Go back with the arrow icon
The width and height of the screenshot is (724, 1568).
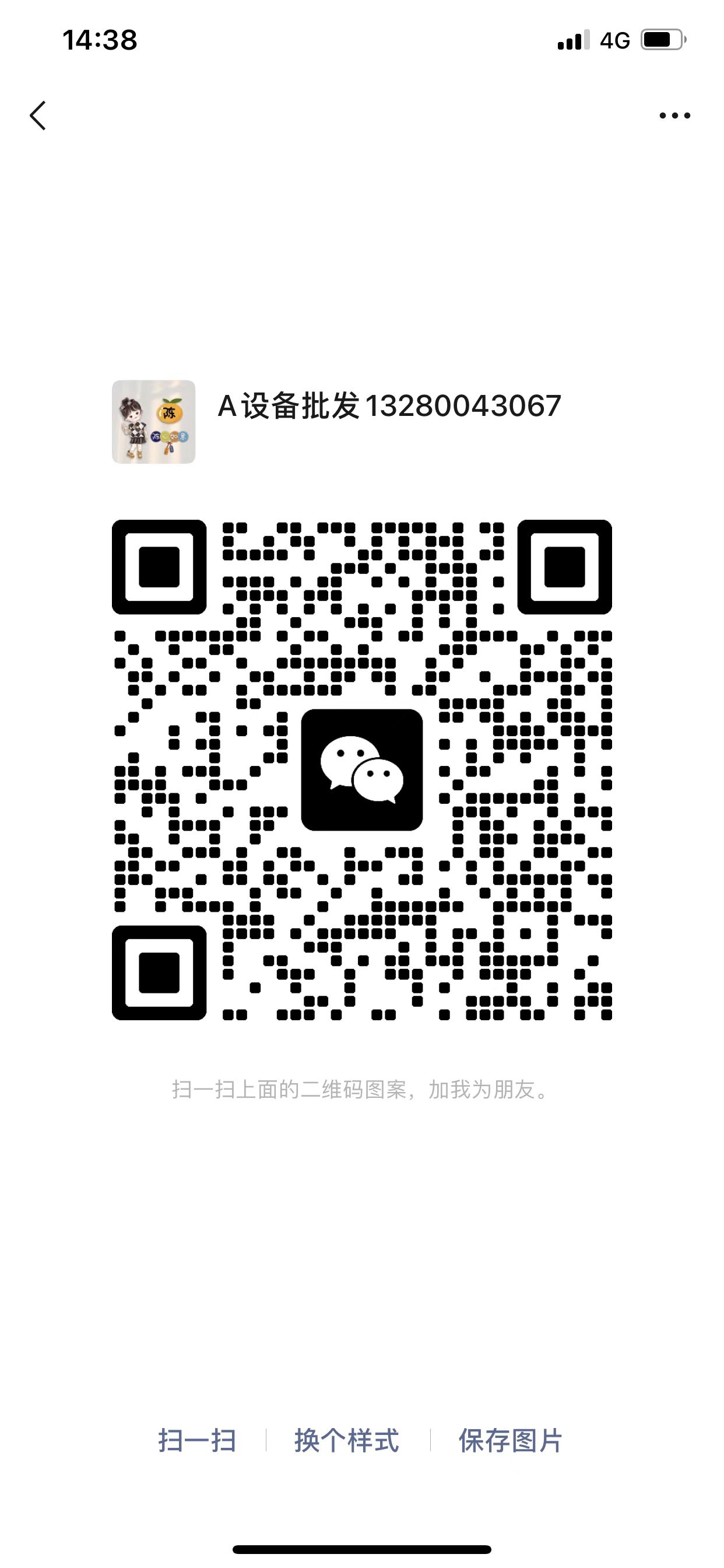38,116
